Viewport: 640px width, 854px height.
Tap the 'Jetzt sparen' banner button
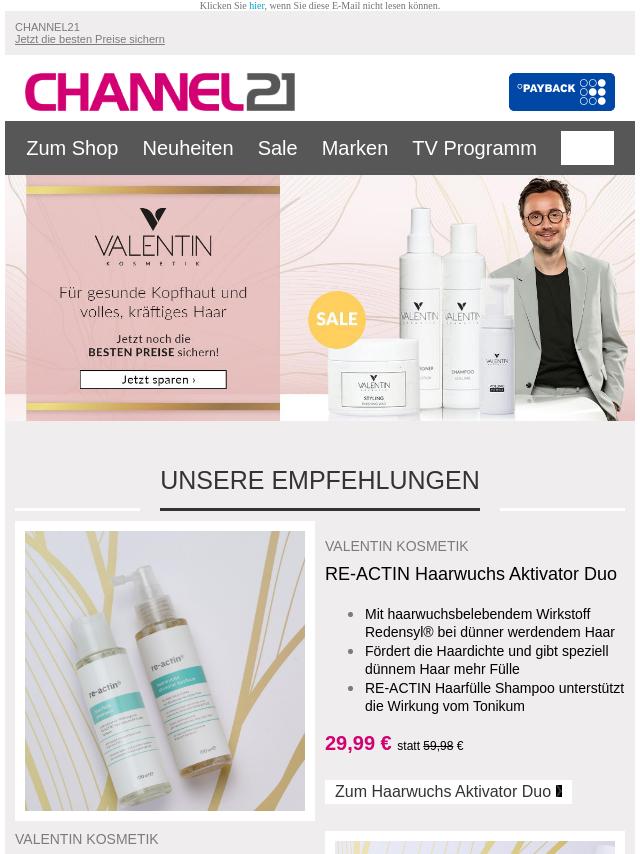(153, 380)
